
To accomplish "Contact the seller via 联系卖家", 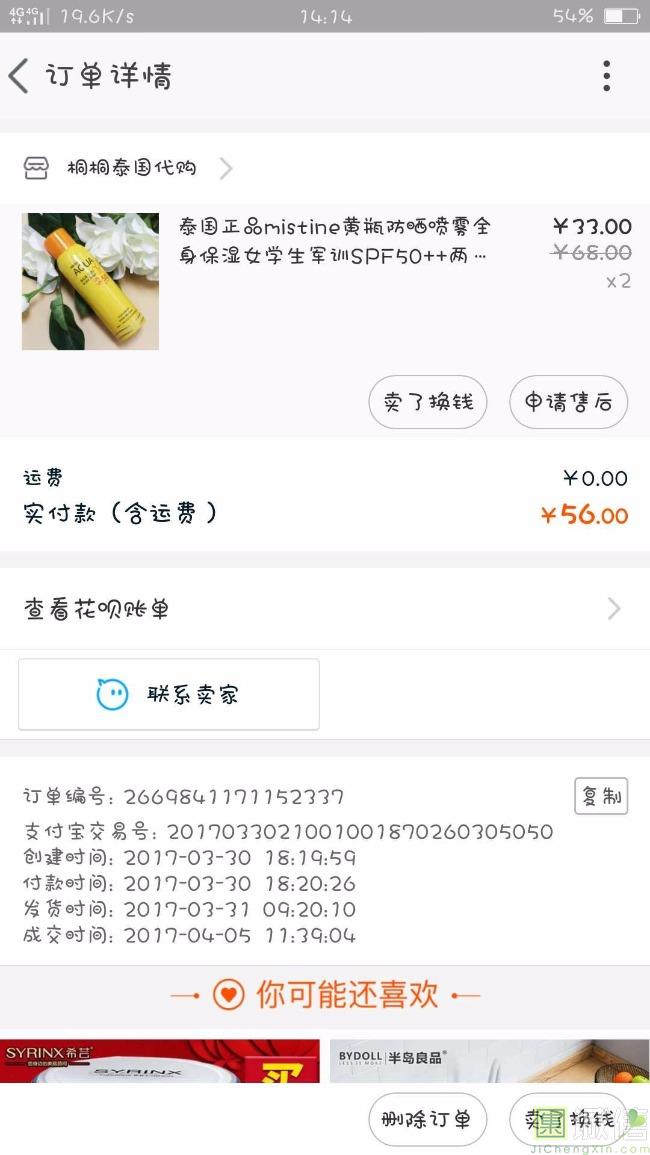I will pyautogui.click(x=169, y=694).
